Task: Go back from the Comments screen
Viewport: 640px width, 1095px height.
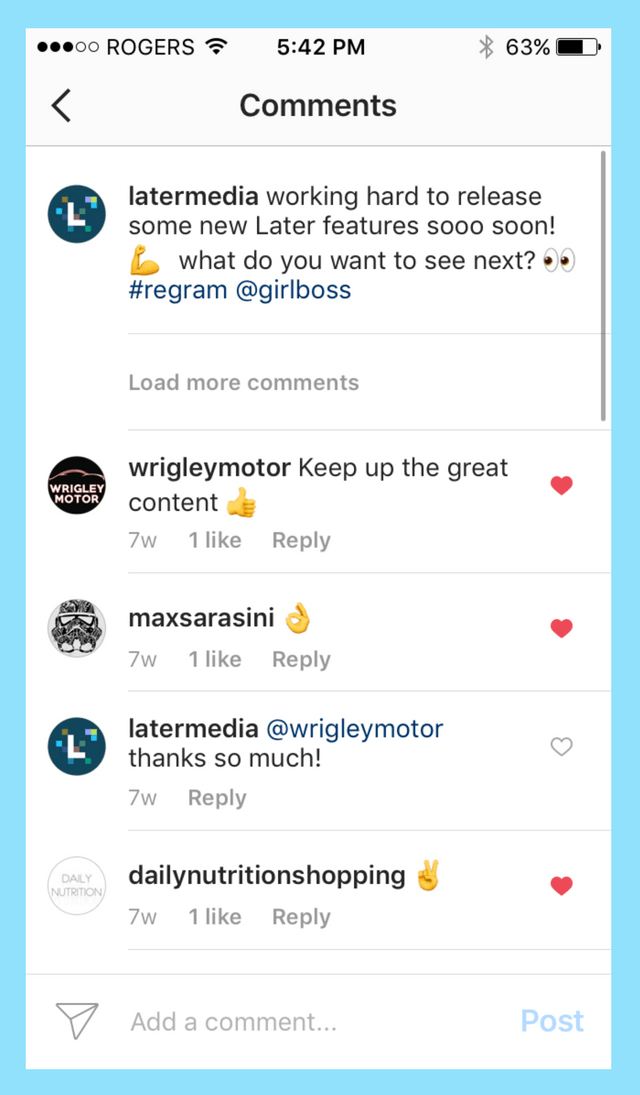Action: (62, 105)
